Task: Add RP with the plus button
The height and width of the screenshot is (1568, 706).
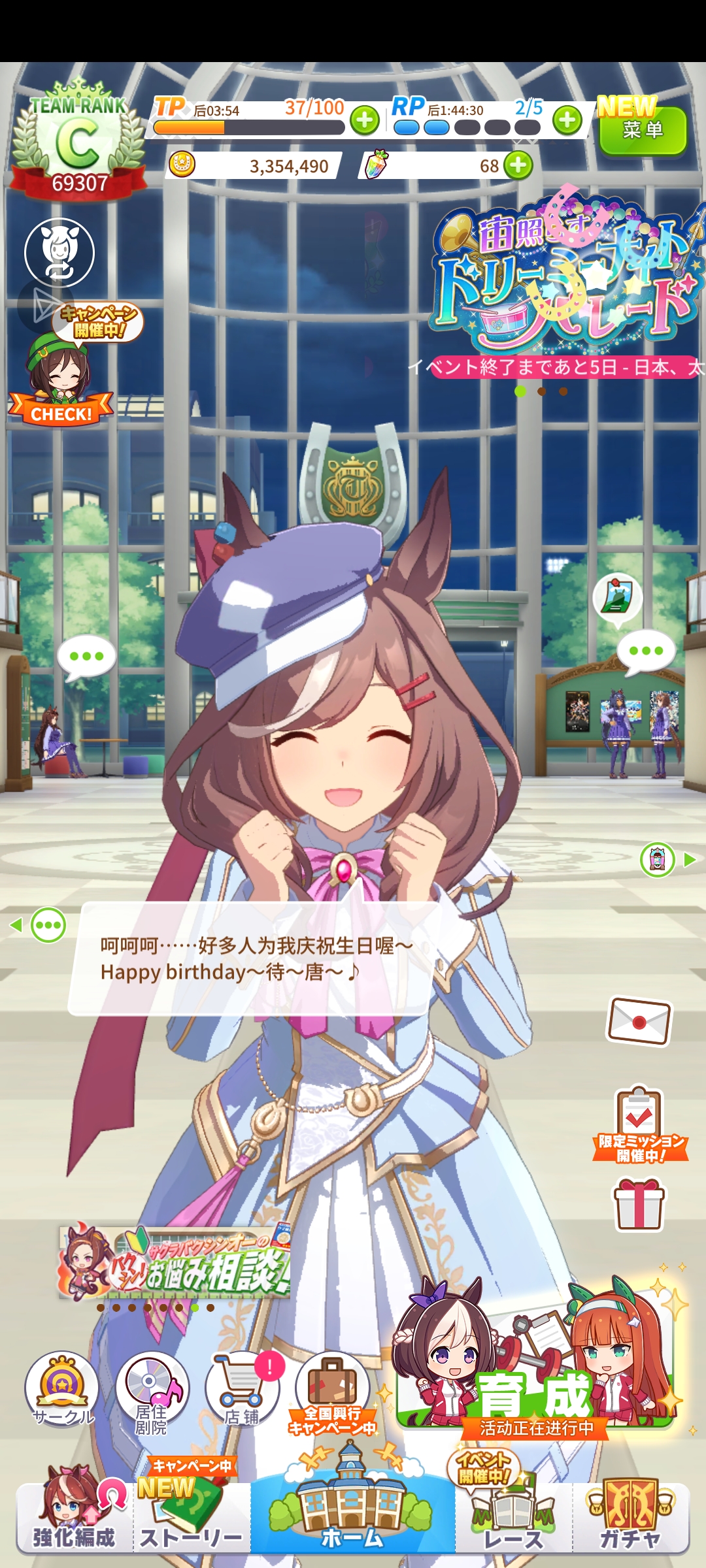Action: point(567,120)
